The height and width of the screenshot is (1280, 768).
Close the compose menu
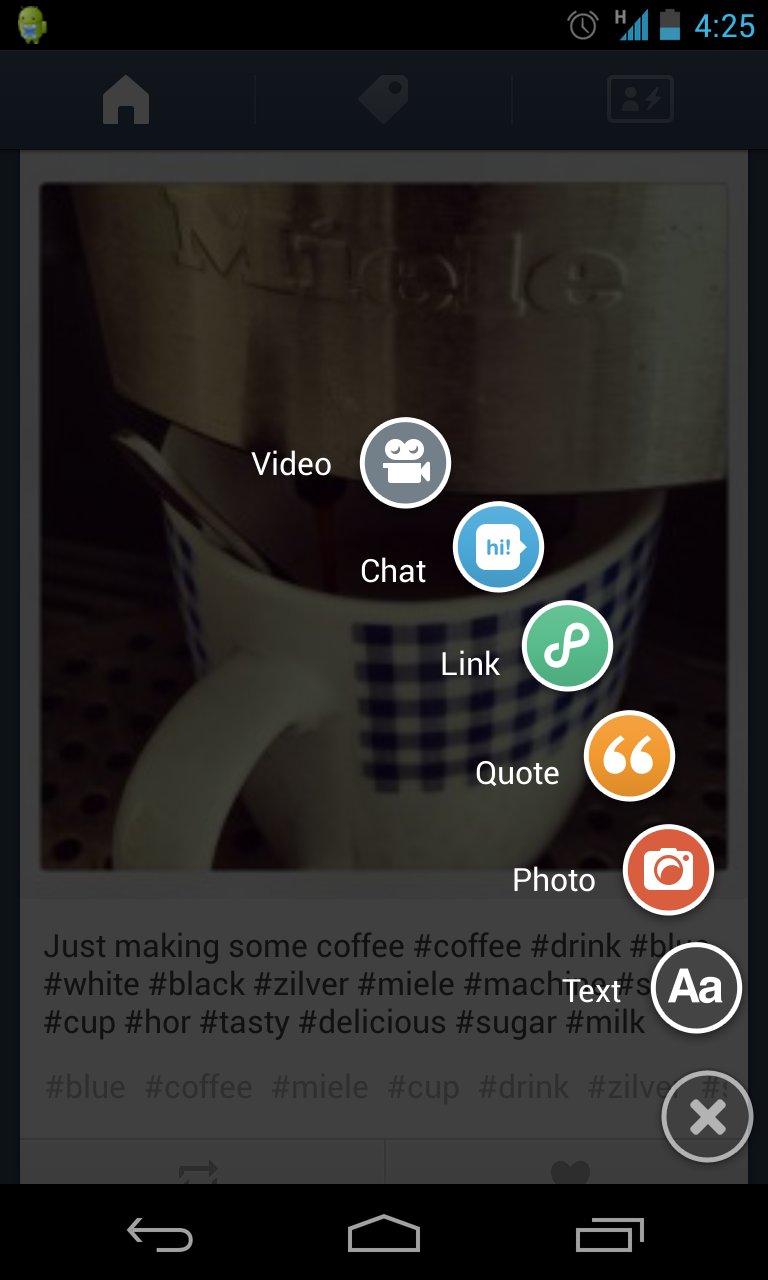[707, 1116]
